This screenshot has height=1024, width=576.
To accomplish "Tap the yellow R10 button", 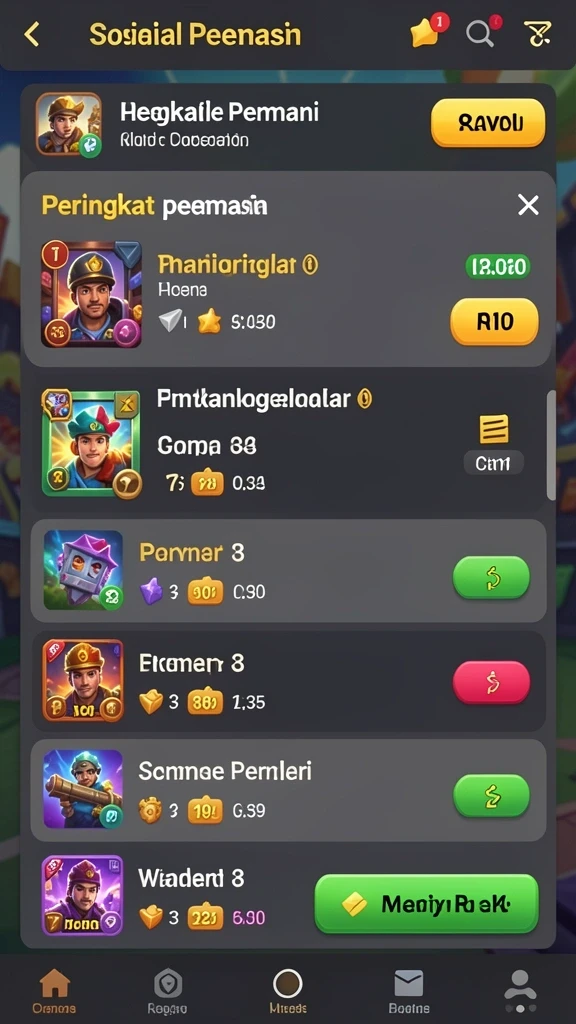I will [x=494, y=321].
